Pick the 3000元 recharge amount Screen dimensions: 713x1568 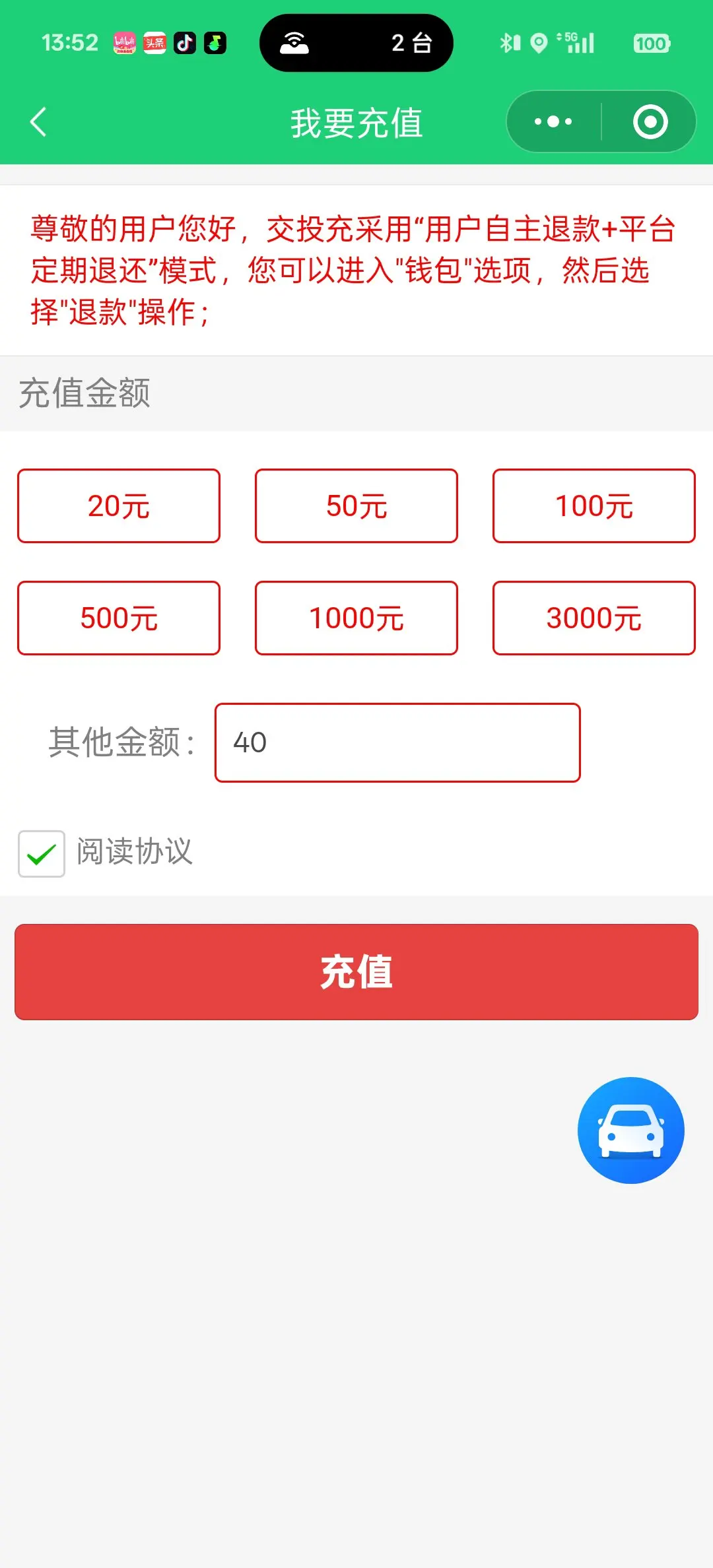pos(594,618)
